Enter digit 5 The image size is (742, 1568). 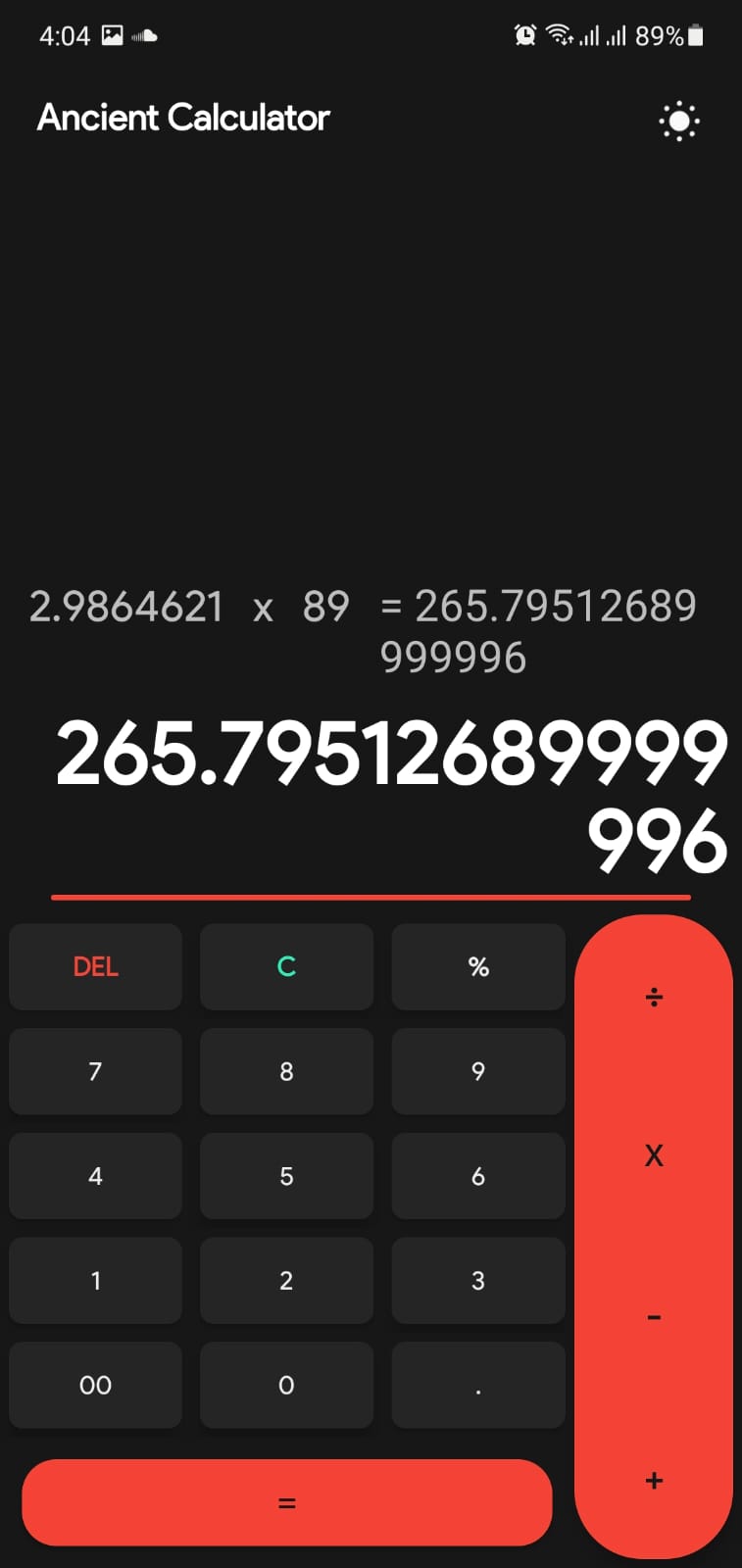click(286, 1176)
